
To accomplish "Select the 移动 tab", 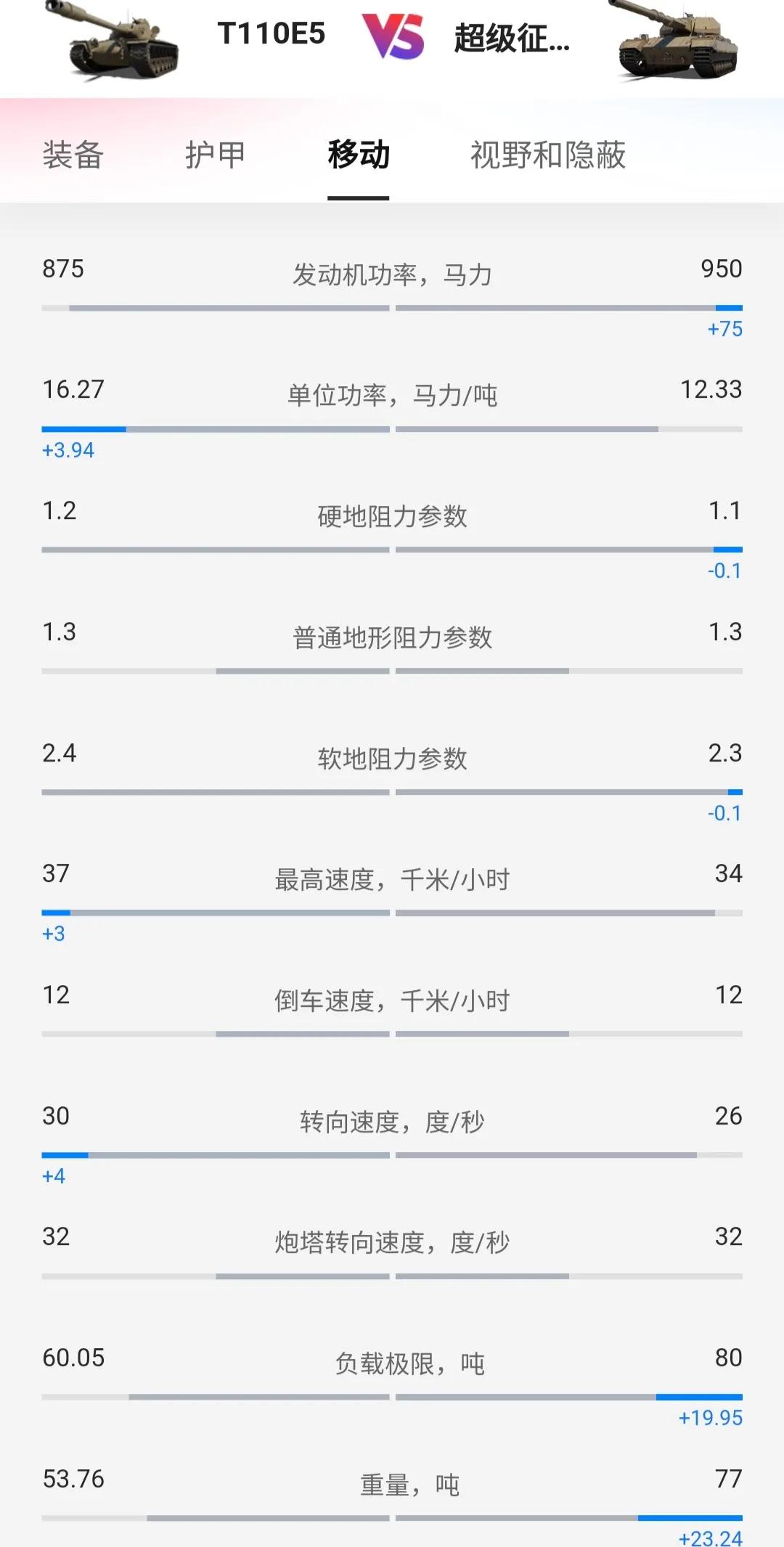I will [x=359, y=154].
